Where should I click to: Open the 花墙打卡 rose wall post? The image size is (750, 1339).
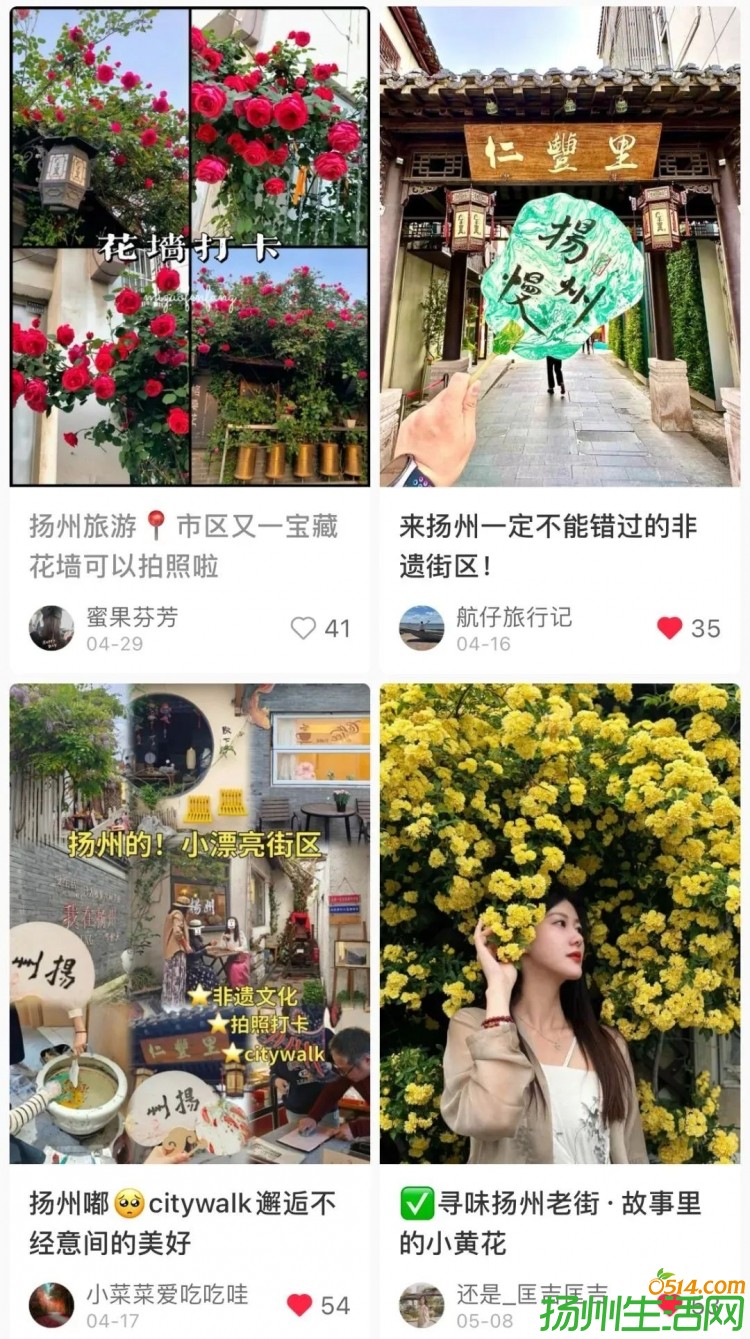coord(189,247)
